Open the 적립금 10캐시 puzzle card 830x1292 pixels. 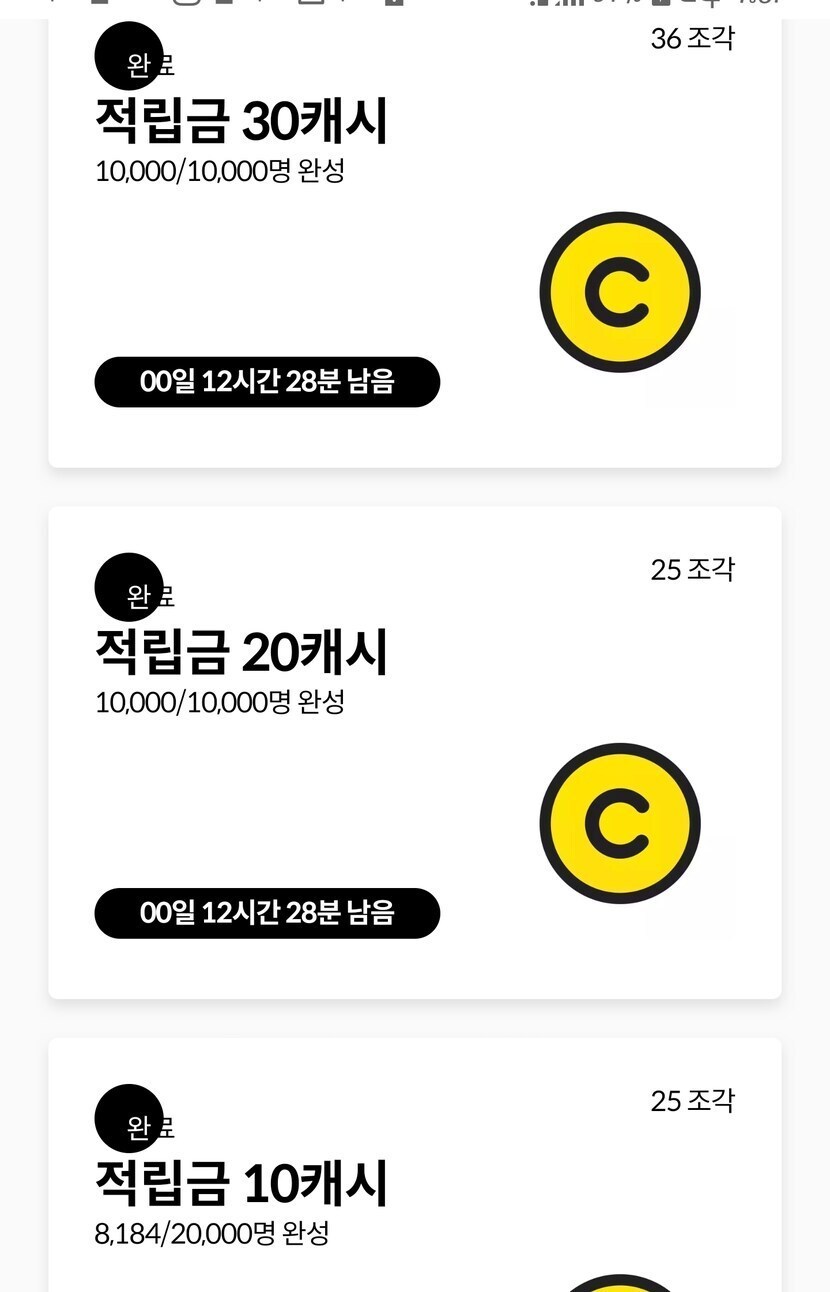coord(415,1165)
